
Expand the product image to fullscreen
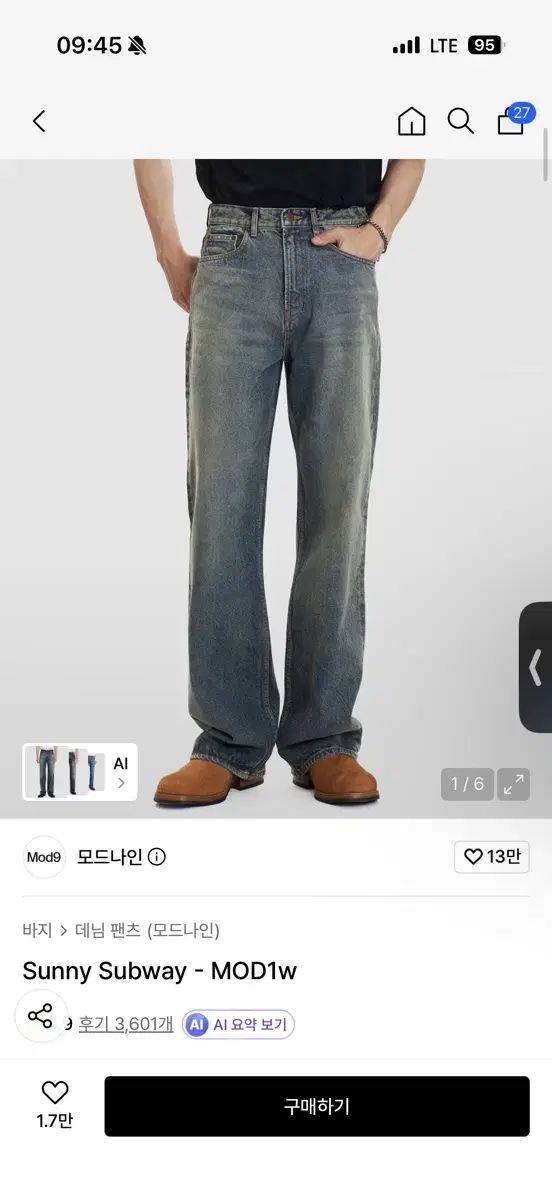[x=514, y=784]
